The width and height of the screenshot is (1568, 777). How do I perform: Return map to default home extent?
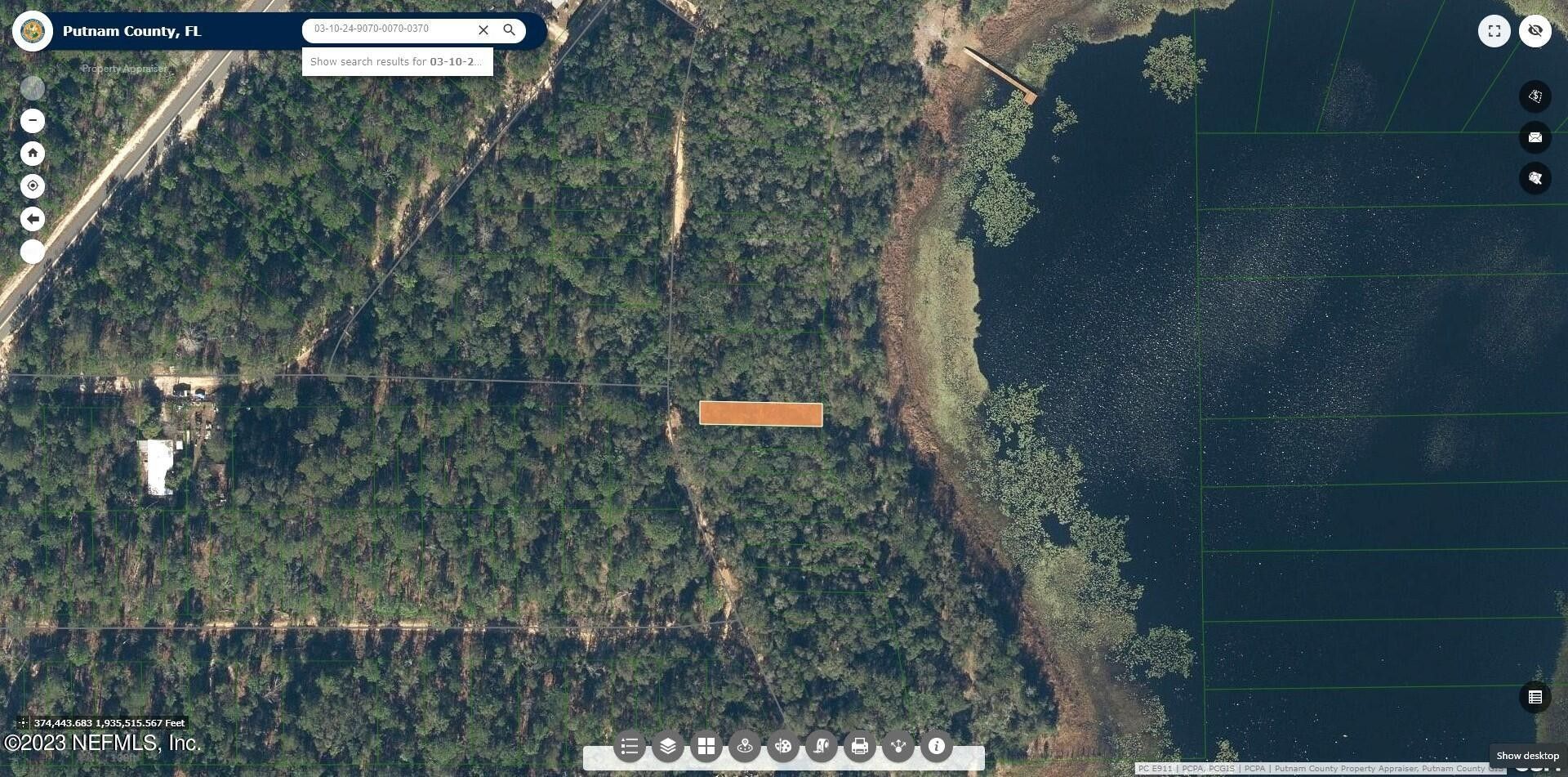[33, 153]
